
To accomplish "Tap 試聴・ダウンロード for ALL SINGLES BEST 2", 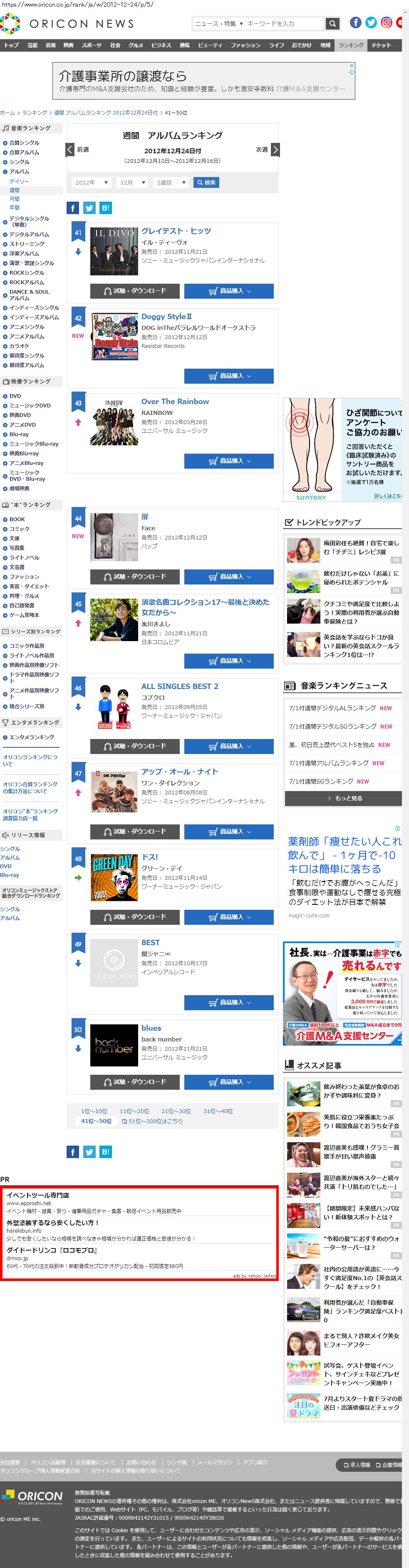I will [135, 746].
